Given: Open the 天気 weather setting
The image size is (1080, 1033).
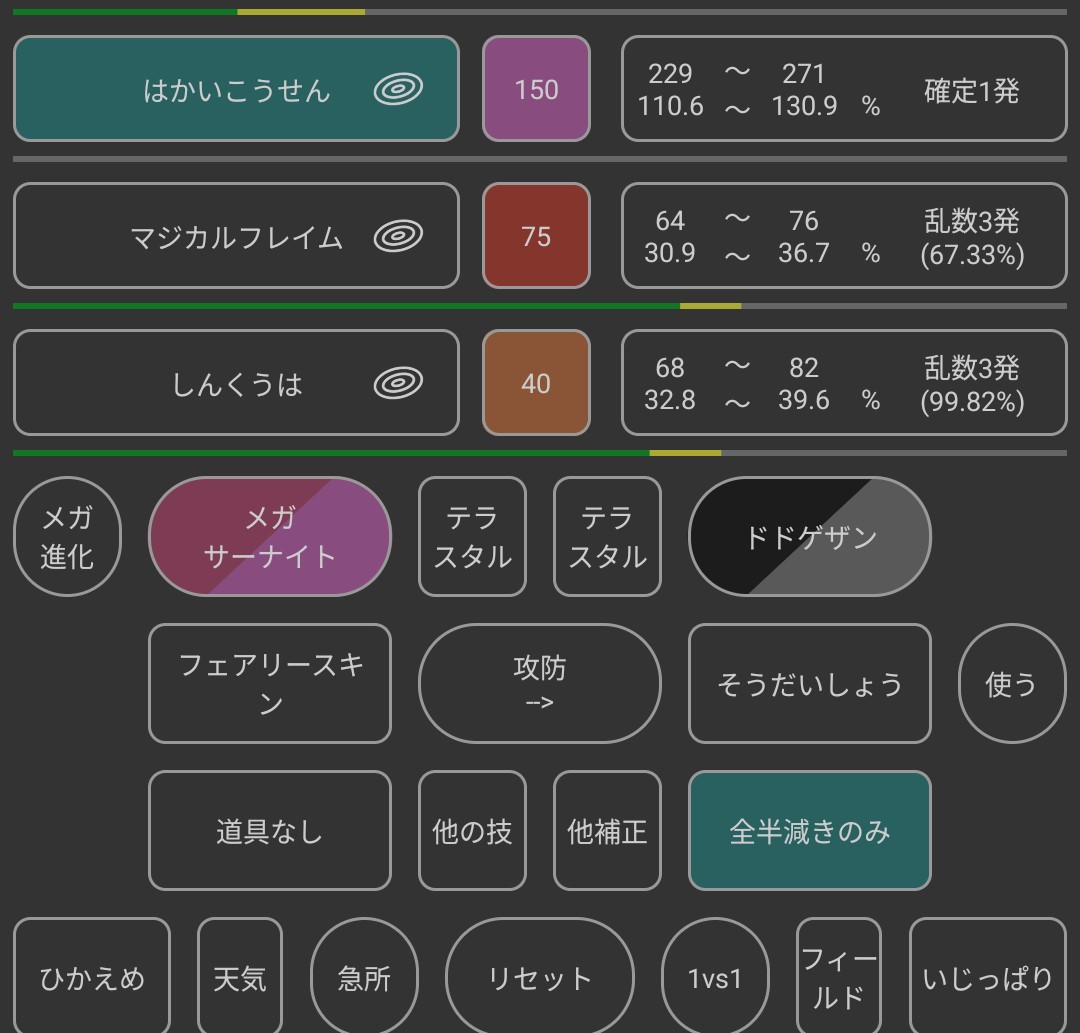Looking at the screenshot, I should [240, 978].
